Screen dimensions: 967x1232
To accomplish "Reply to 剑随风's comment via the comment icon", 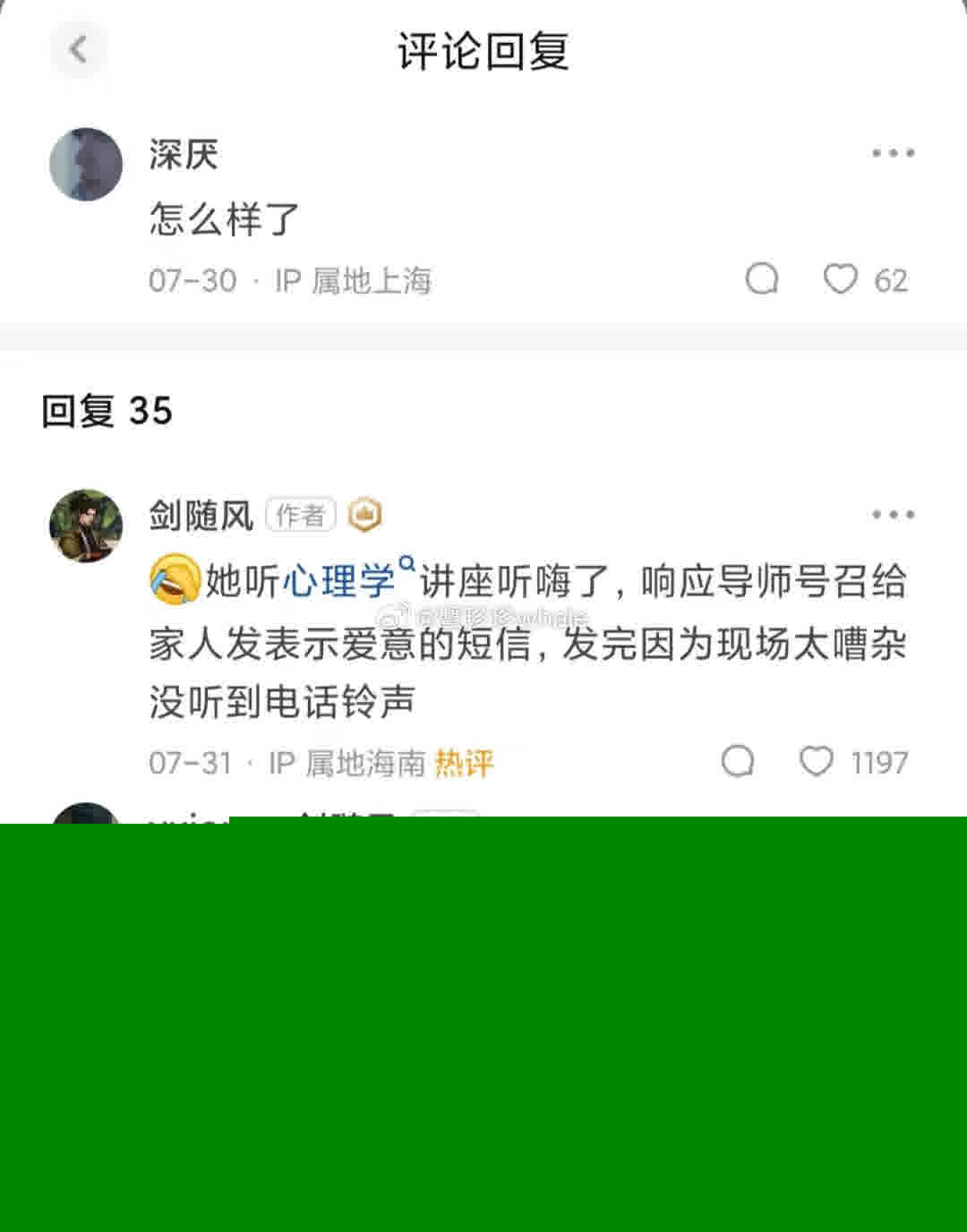I will coord(738,762).
